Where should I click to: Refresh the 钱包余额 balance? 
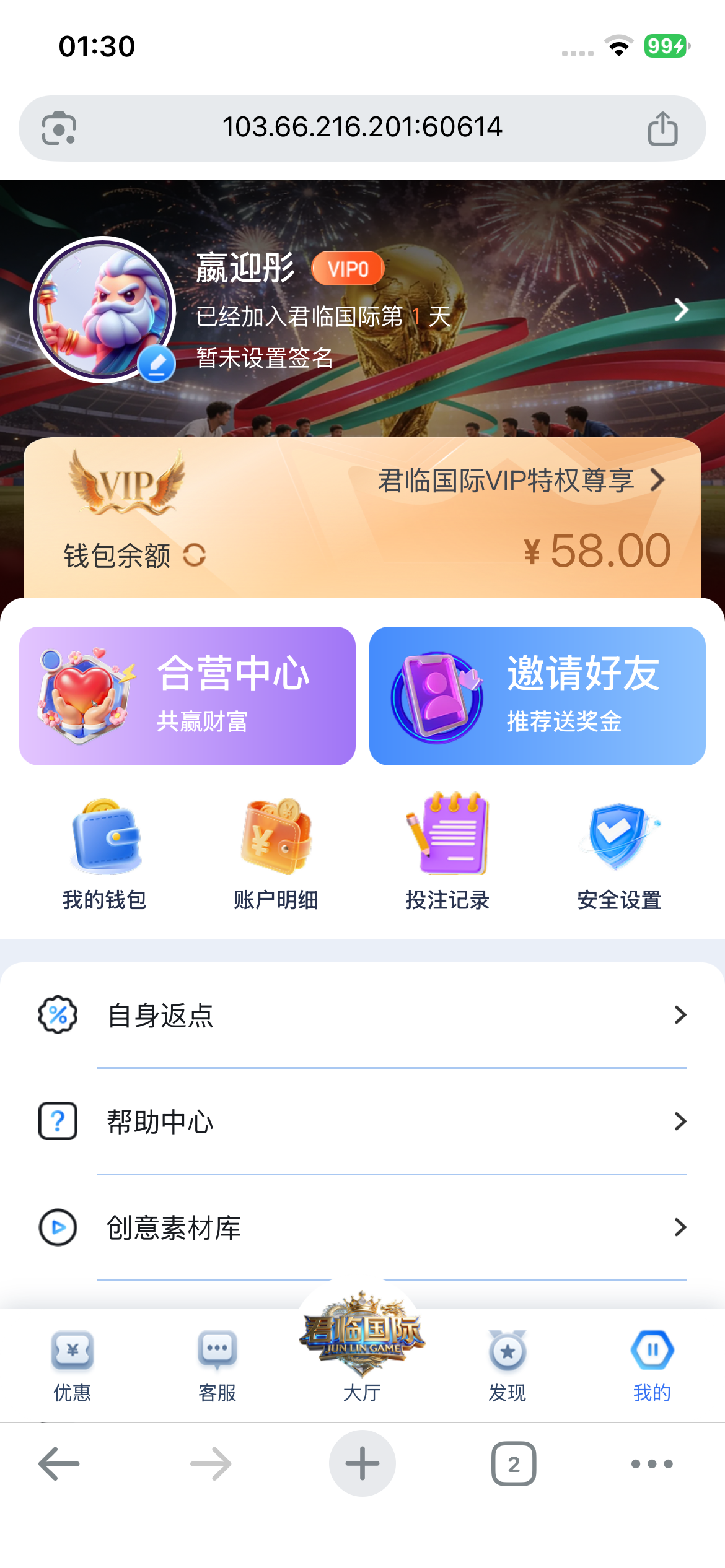(195, 555)
